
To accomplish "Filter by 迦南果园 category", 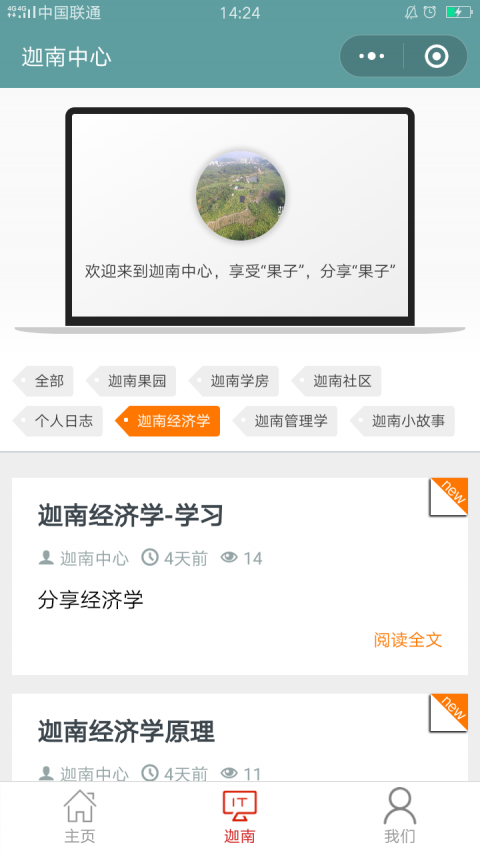I will coord(131,381).
